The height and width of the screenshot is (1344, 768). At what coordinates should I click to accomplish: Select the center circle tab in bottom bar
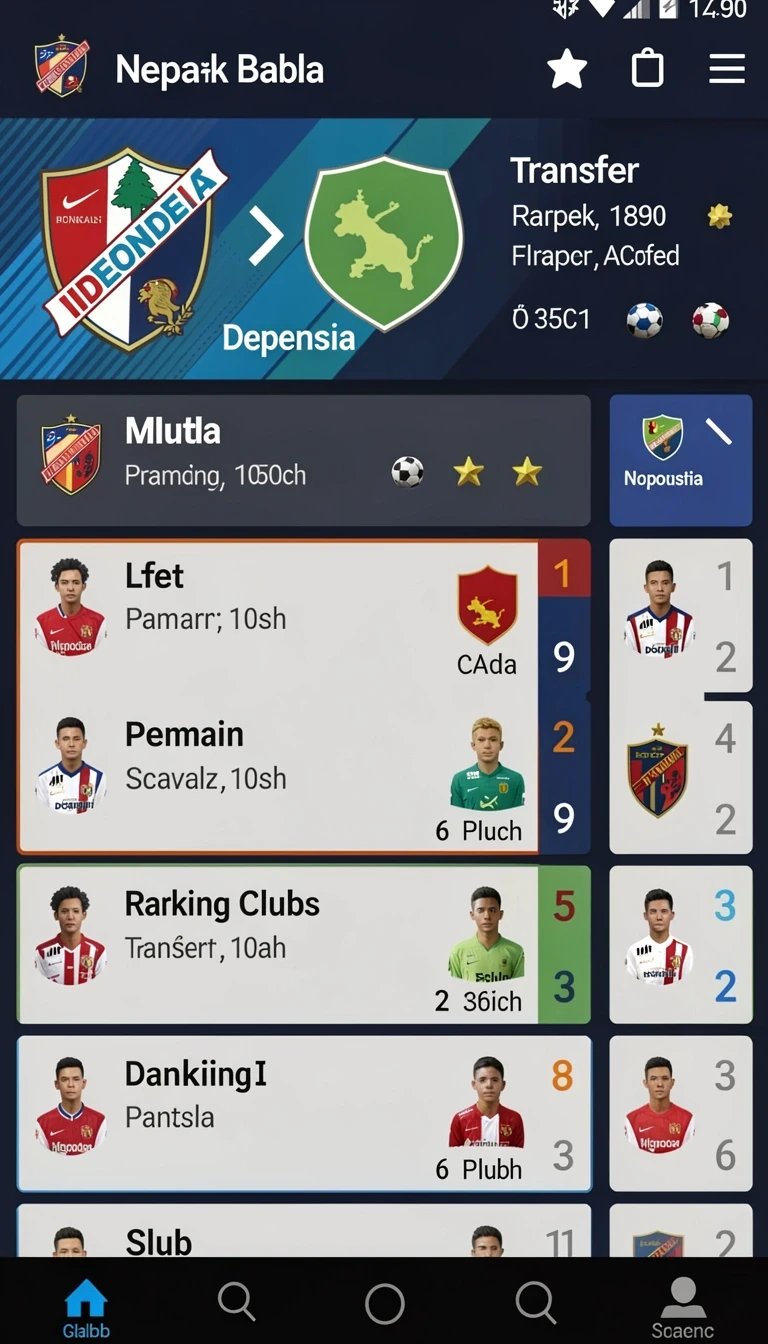tap(384, 1304)
